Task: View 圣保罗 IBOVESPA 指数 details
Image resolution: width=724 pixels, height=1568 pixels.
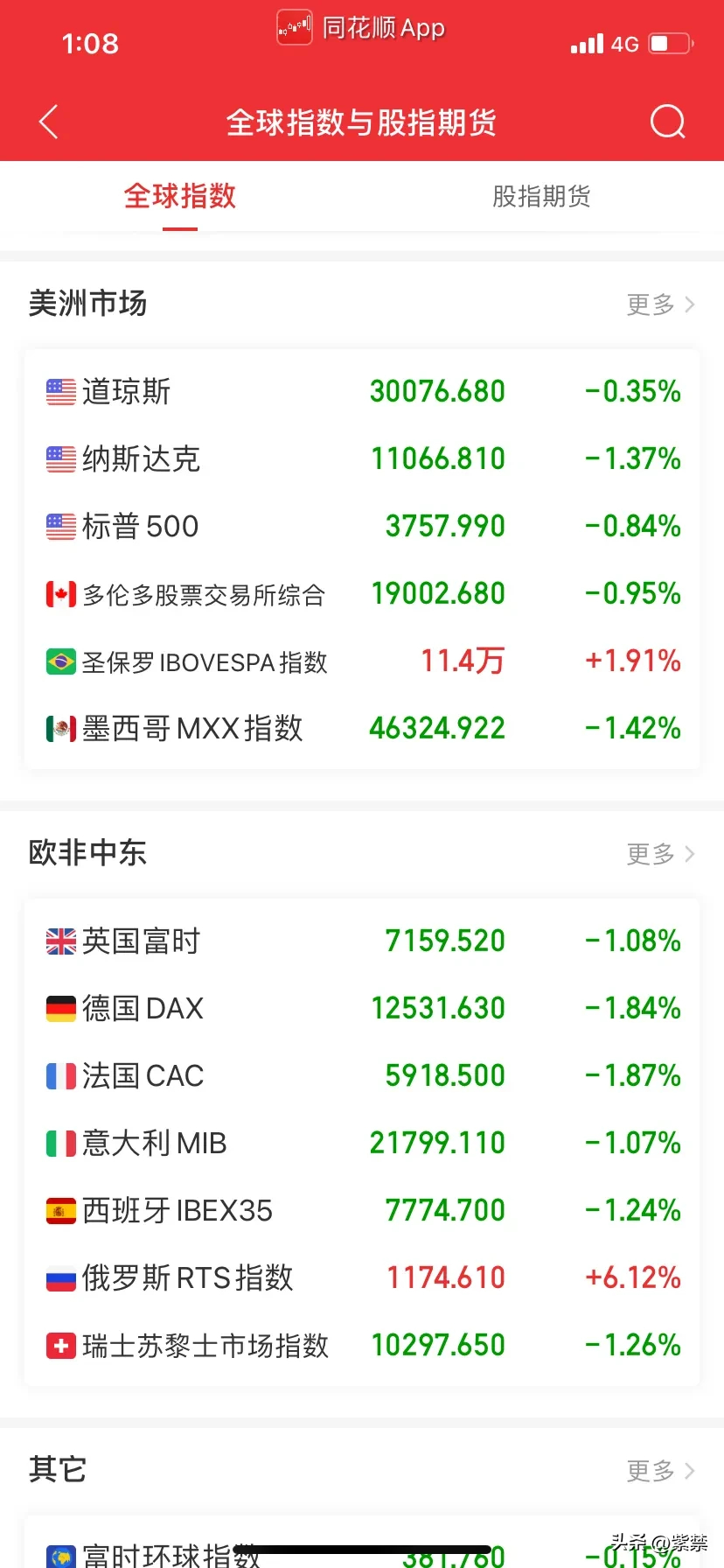Action: click(x=362, y=661)
